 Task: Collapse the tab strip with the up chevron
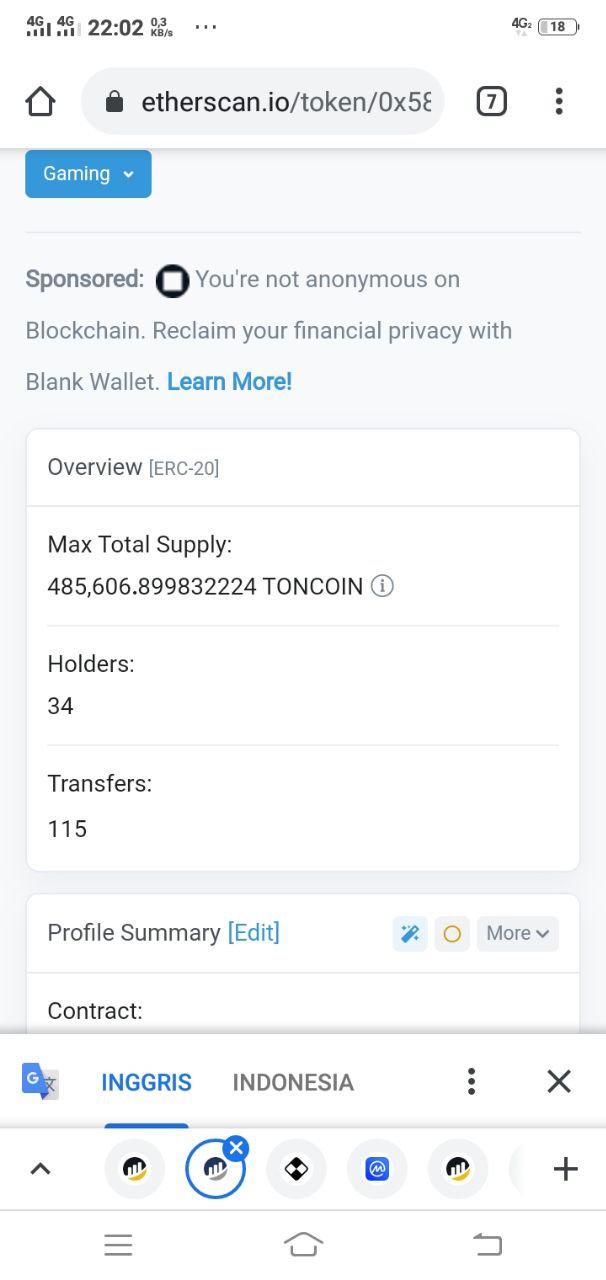[x=40, y=1168]
